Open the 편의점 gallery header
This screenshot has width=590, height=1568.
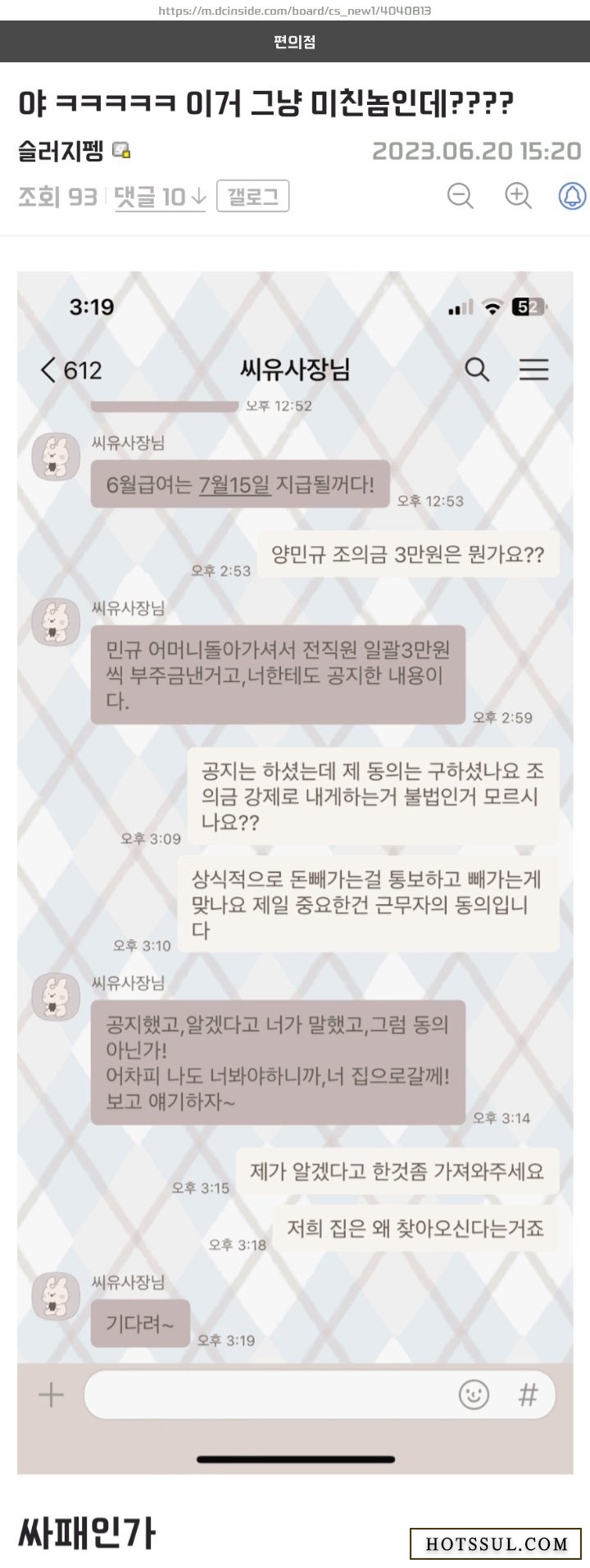295,42
